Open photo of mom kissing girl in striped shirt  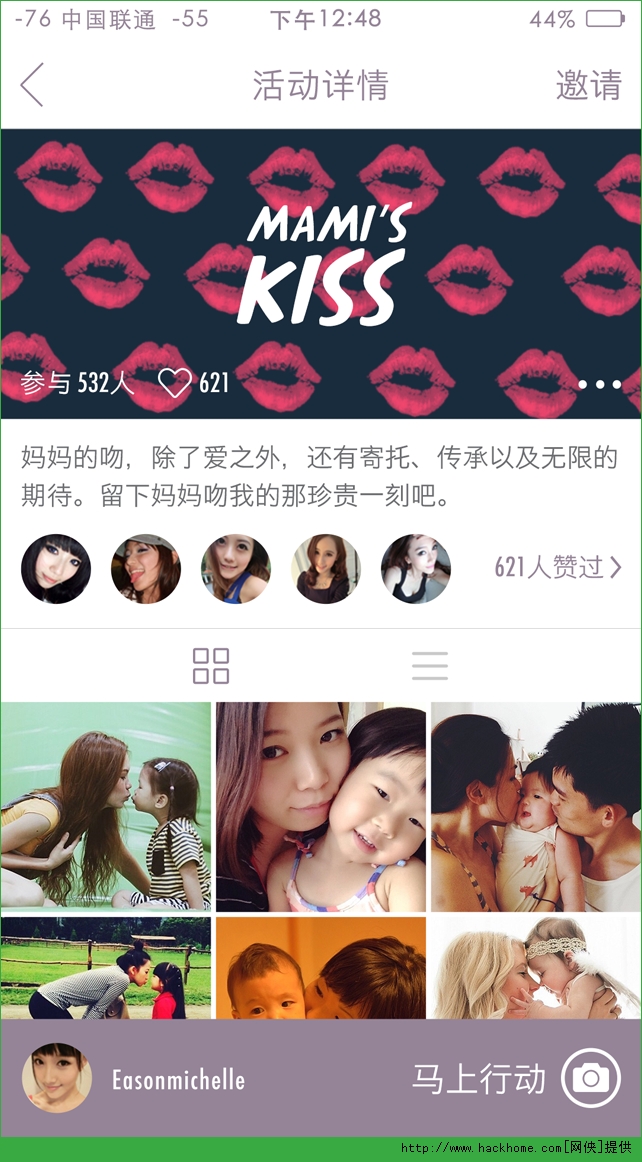pyautogui.click(x=106, y=806)
